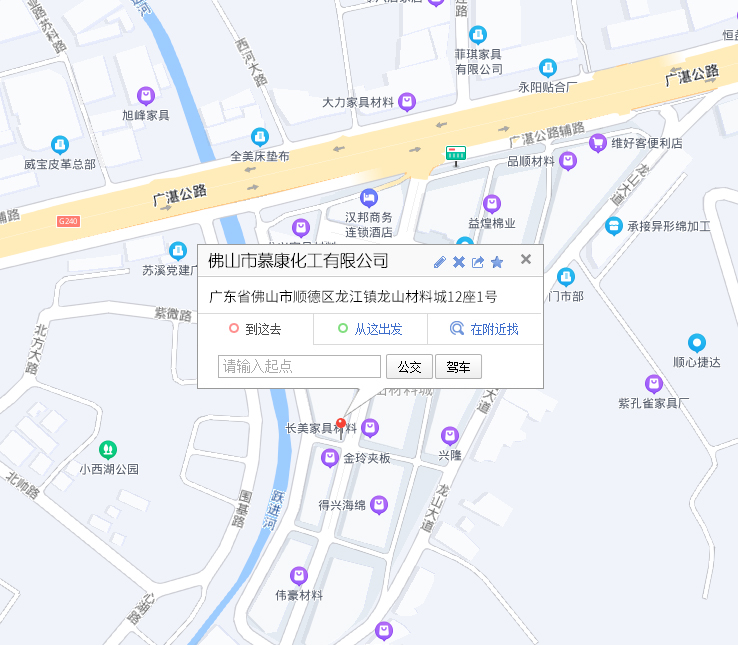Focus the 请输入起点 starting point field

tap(299, 366)
